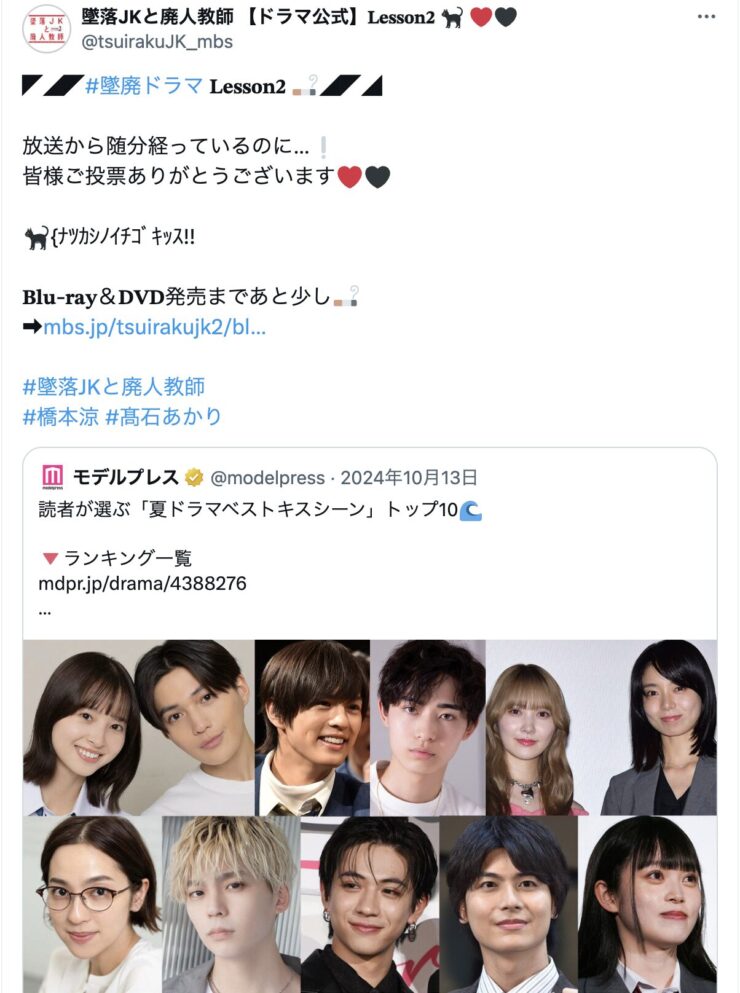Open the #墜落JKと廃人教師 hashtag
Screen dimensions: 740x993
coord(113,387)
